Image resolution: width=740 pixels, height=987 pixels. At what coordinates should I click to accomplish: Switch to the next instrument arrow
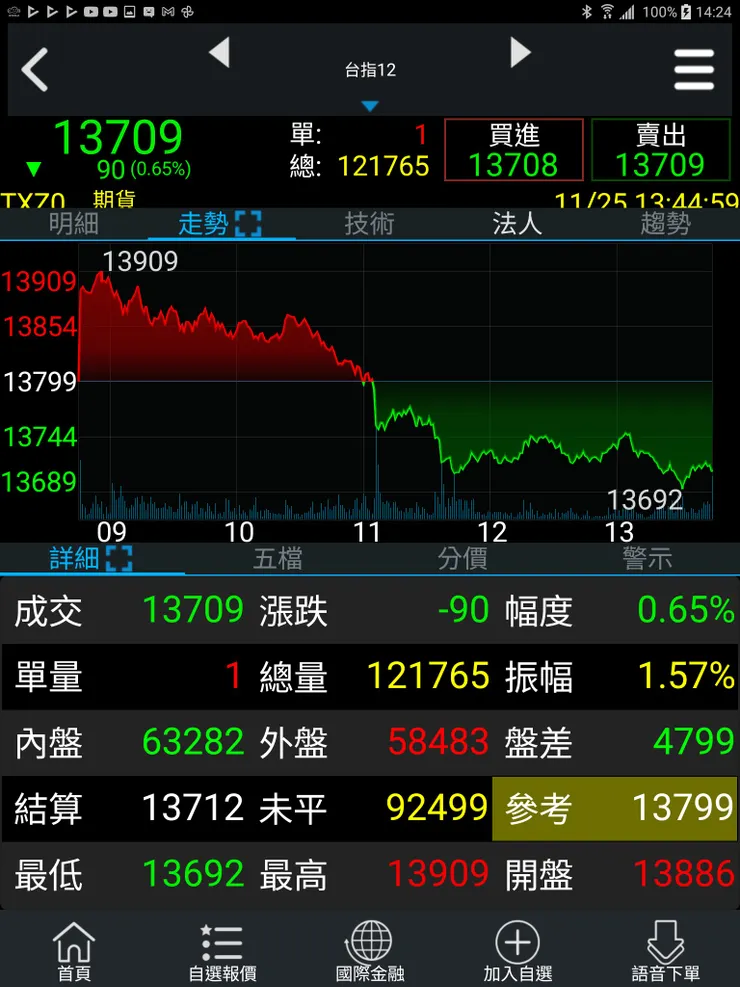click(520, 53)
